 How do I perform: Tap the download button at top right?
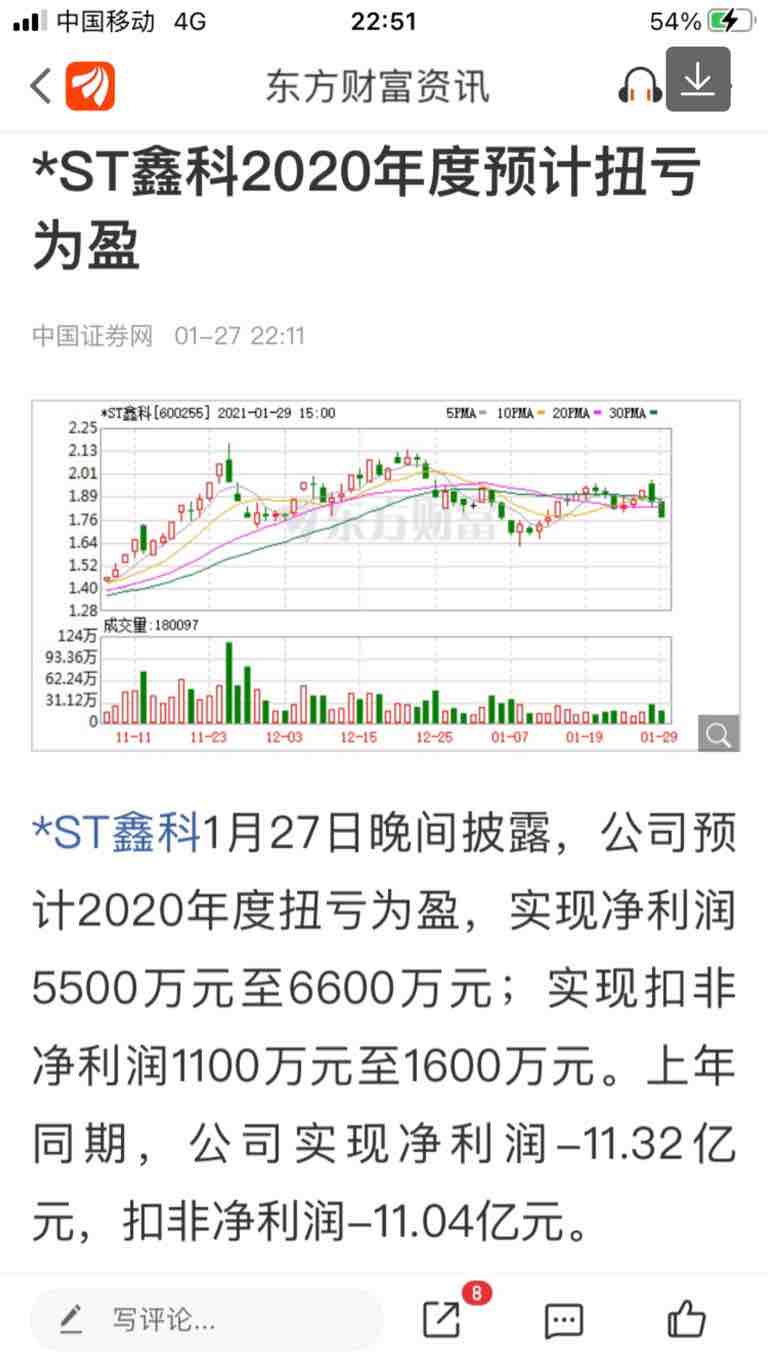click(x=699, y=79)
